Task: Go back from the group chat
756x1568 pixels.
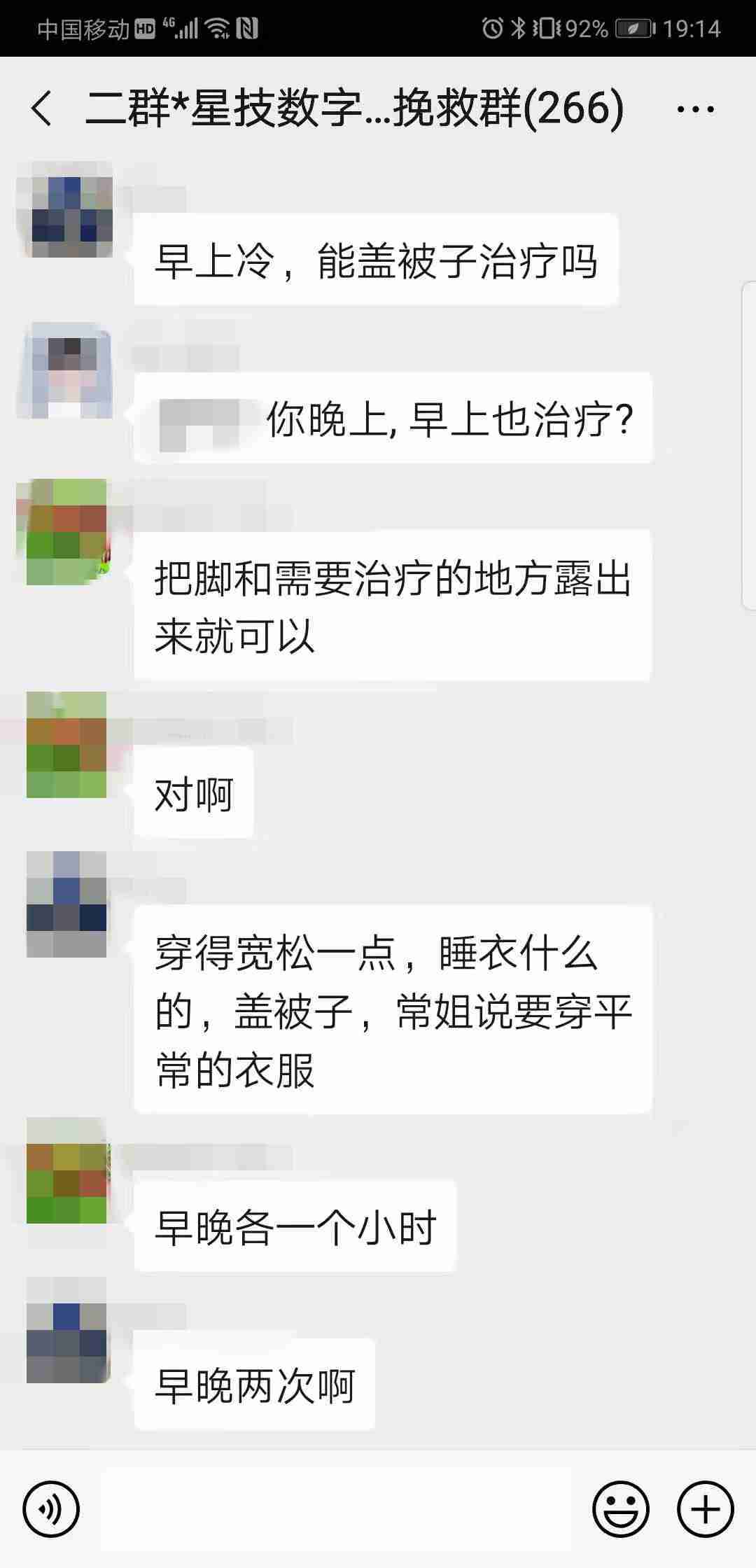Action: 42,109
